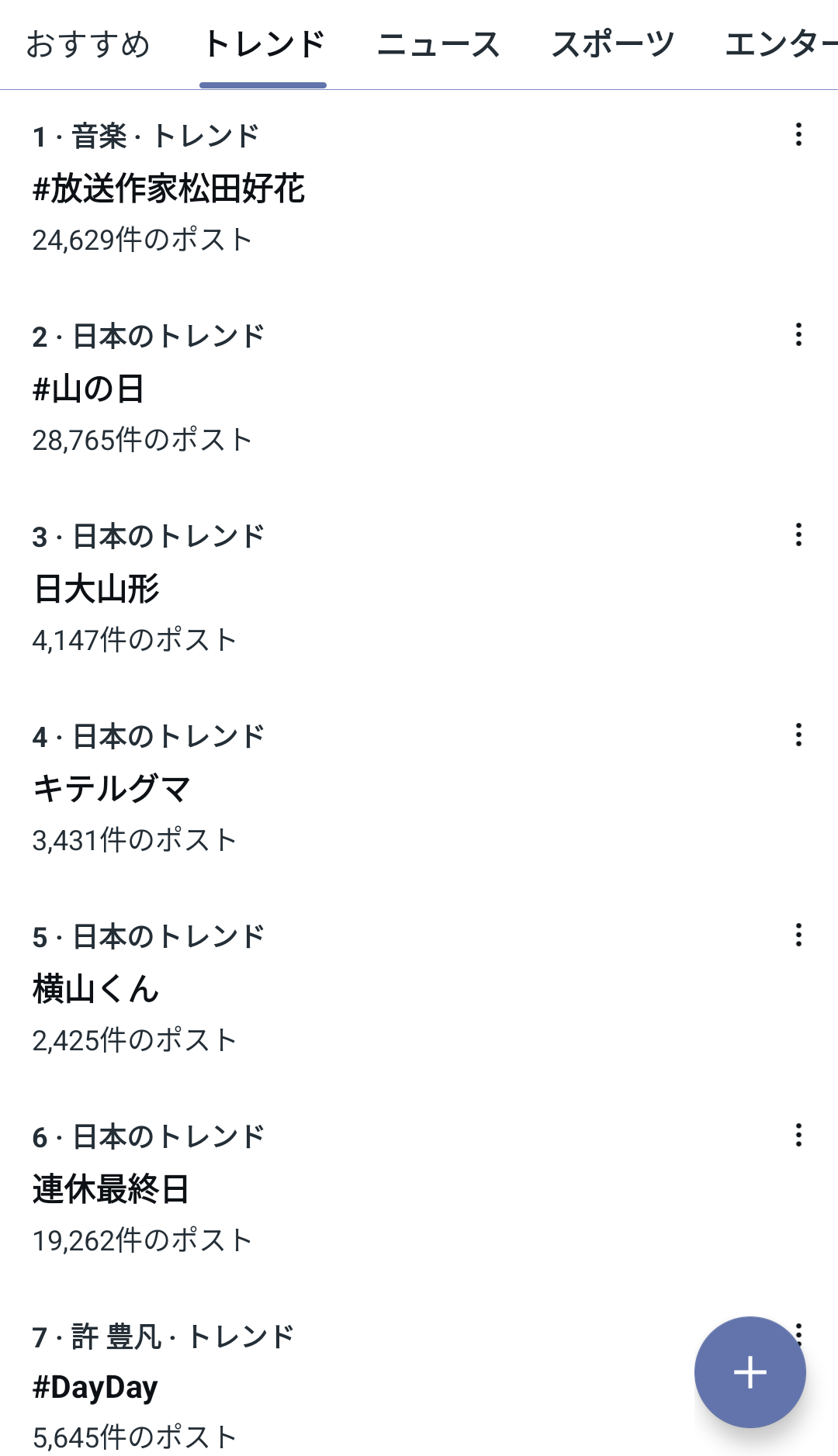Switch to the エンター tab

(780, 45)
